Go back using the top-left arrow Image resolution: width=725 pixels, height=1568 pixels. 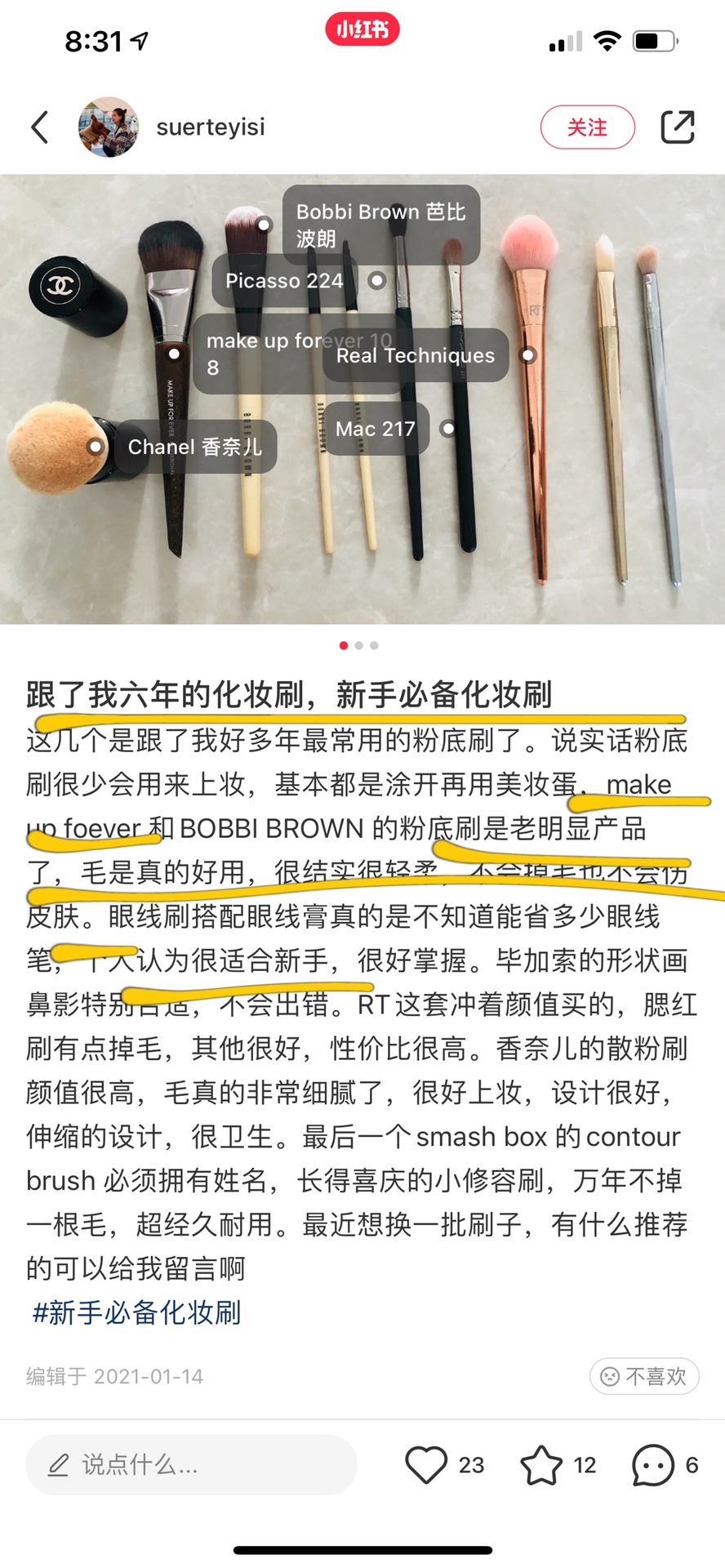39,127
